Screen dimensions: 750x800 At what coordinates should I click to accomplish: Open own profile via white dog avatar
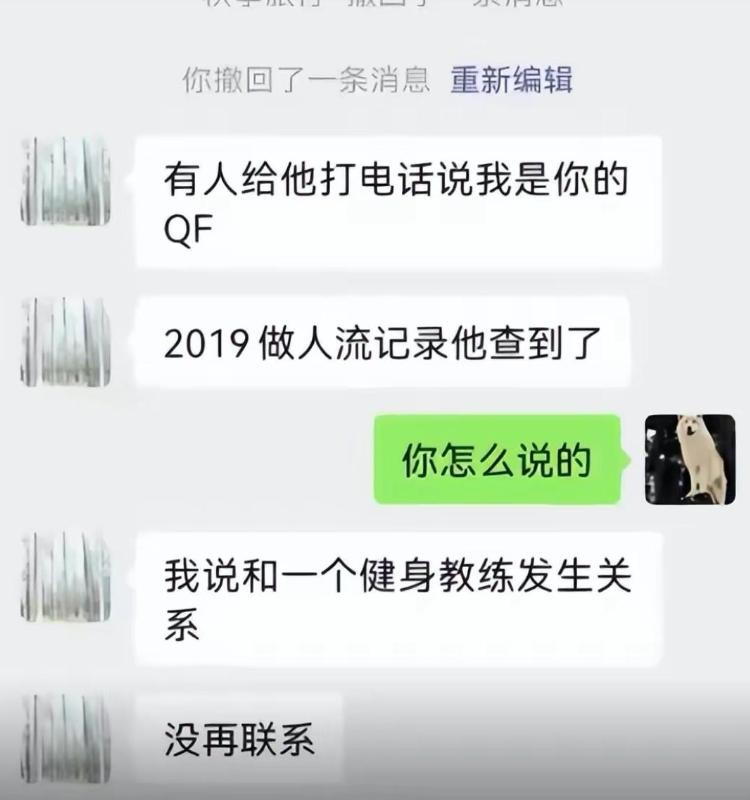point(689,459)
